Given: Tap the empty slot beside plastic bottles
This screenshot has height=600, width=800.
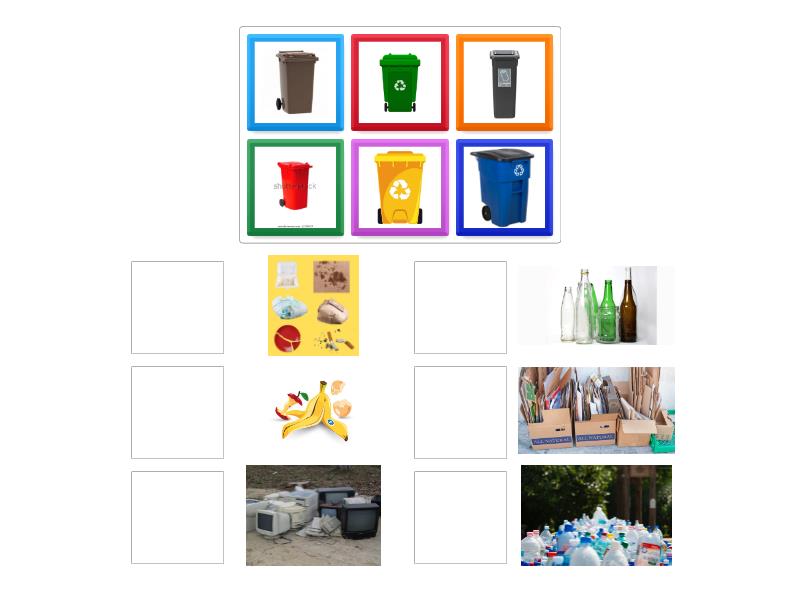Looking at the screenshot, I should coord(460,517).
